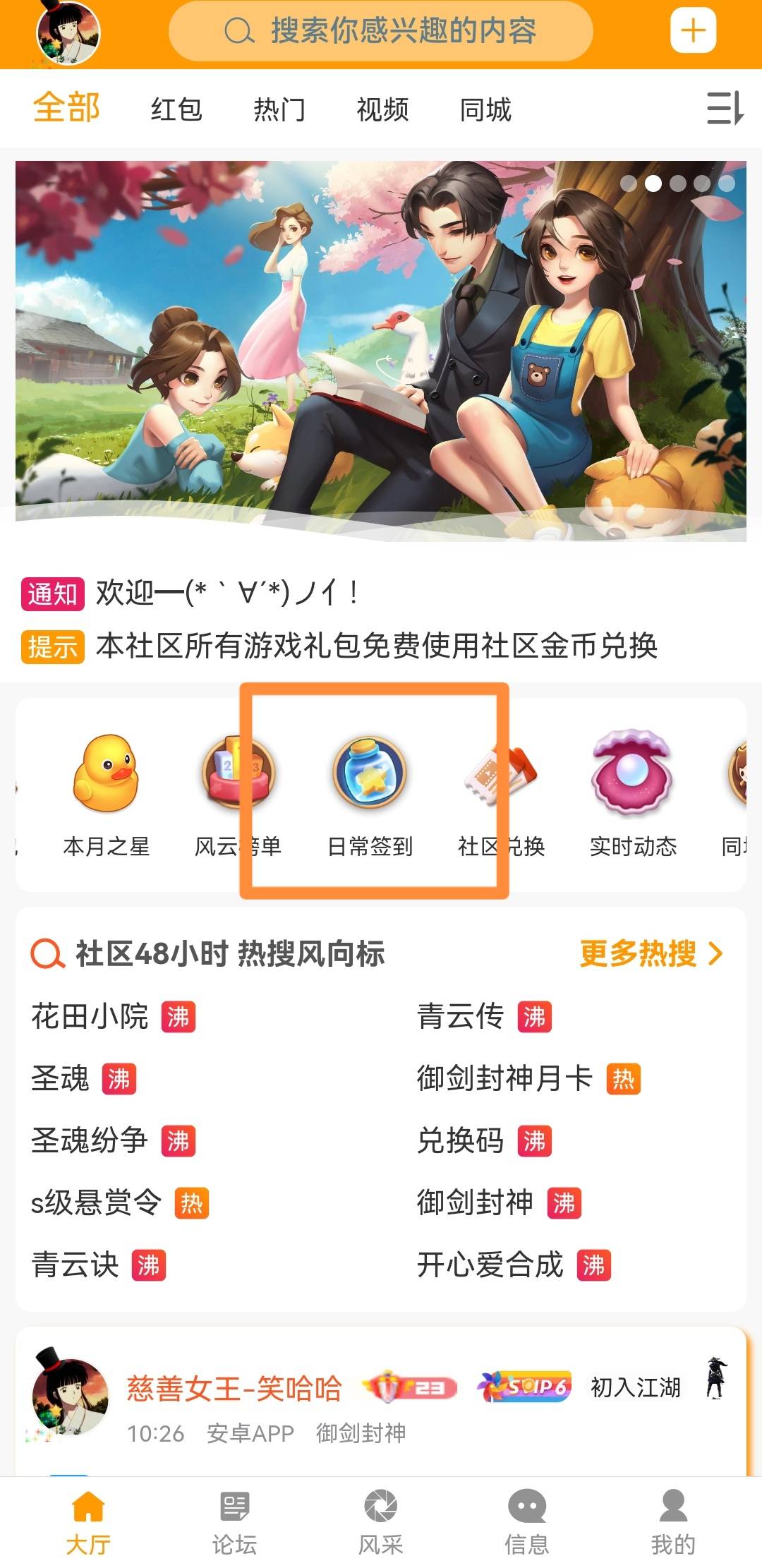This screenshot has height=1568, width=762.
Task: Switch to the 热门 tab
Action: [279, 110]
